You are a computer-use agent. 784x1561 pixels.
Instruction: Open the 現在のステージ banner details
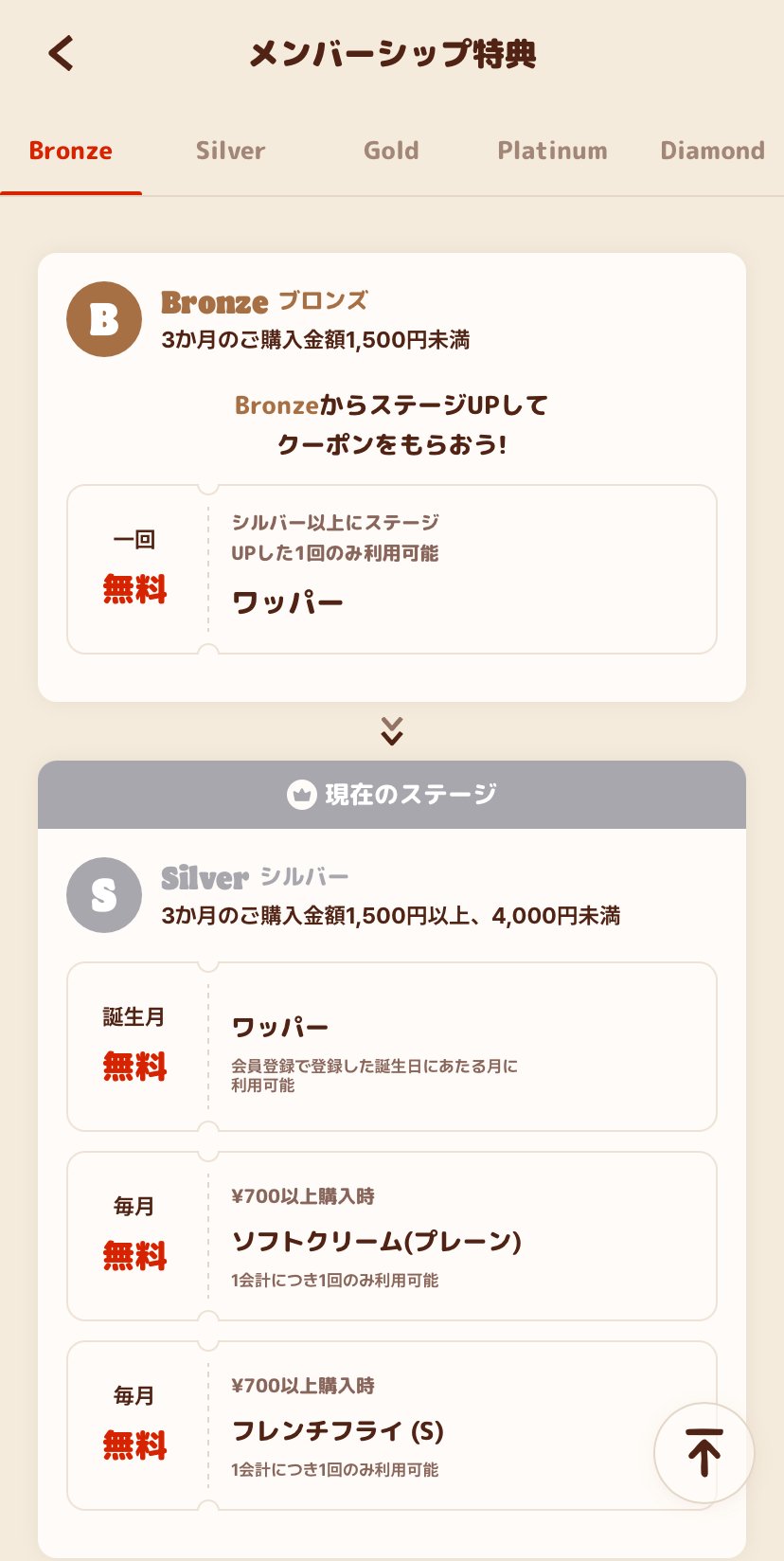(x=391, y=795)
